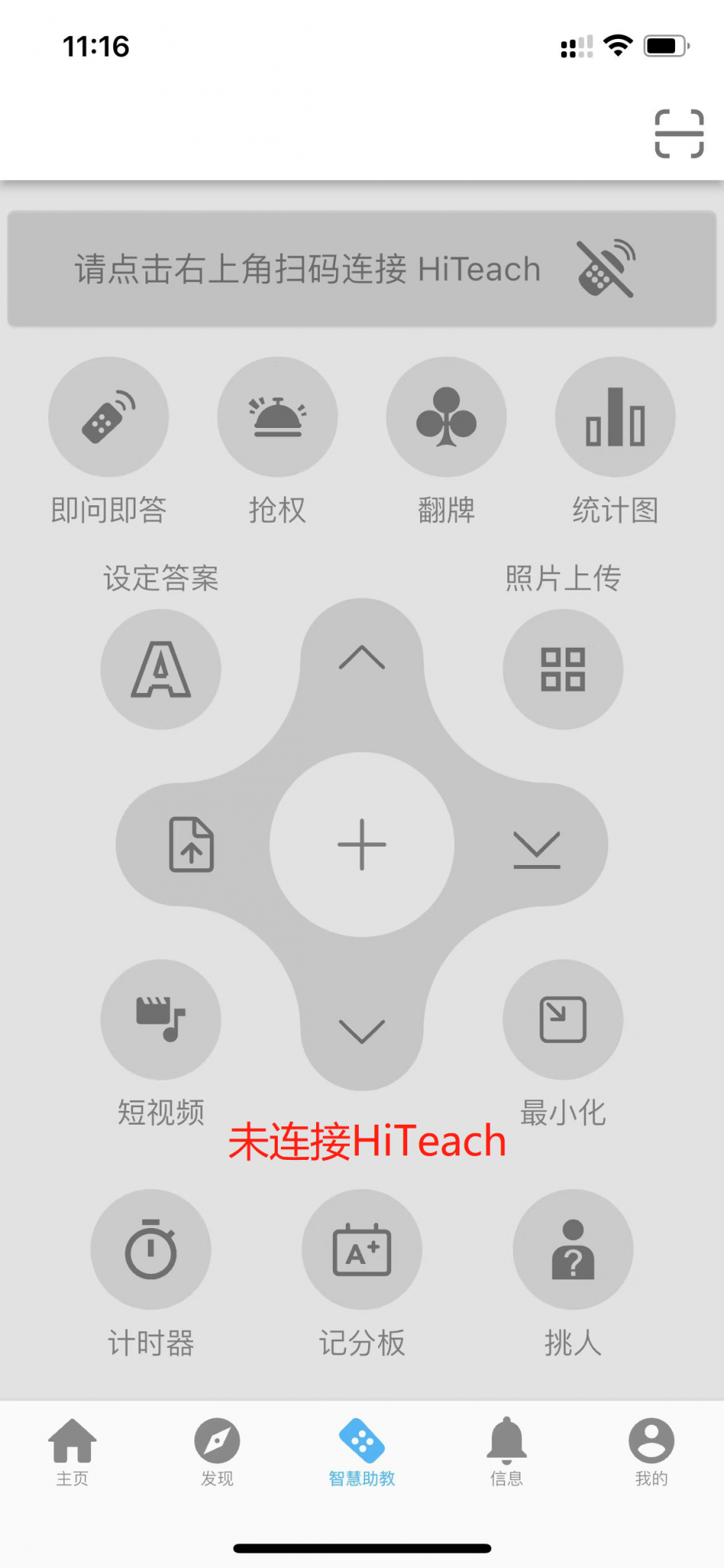Open 短视频 short video

point(161,1020)
